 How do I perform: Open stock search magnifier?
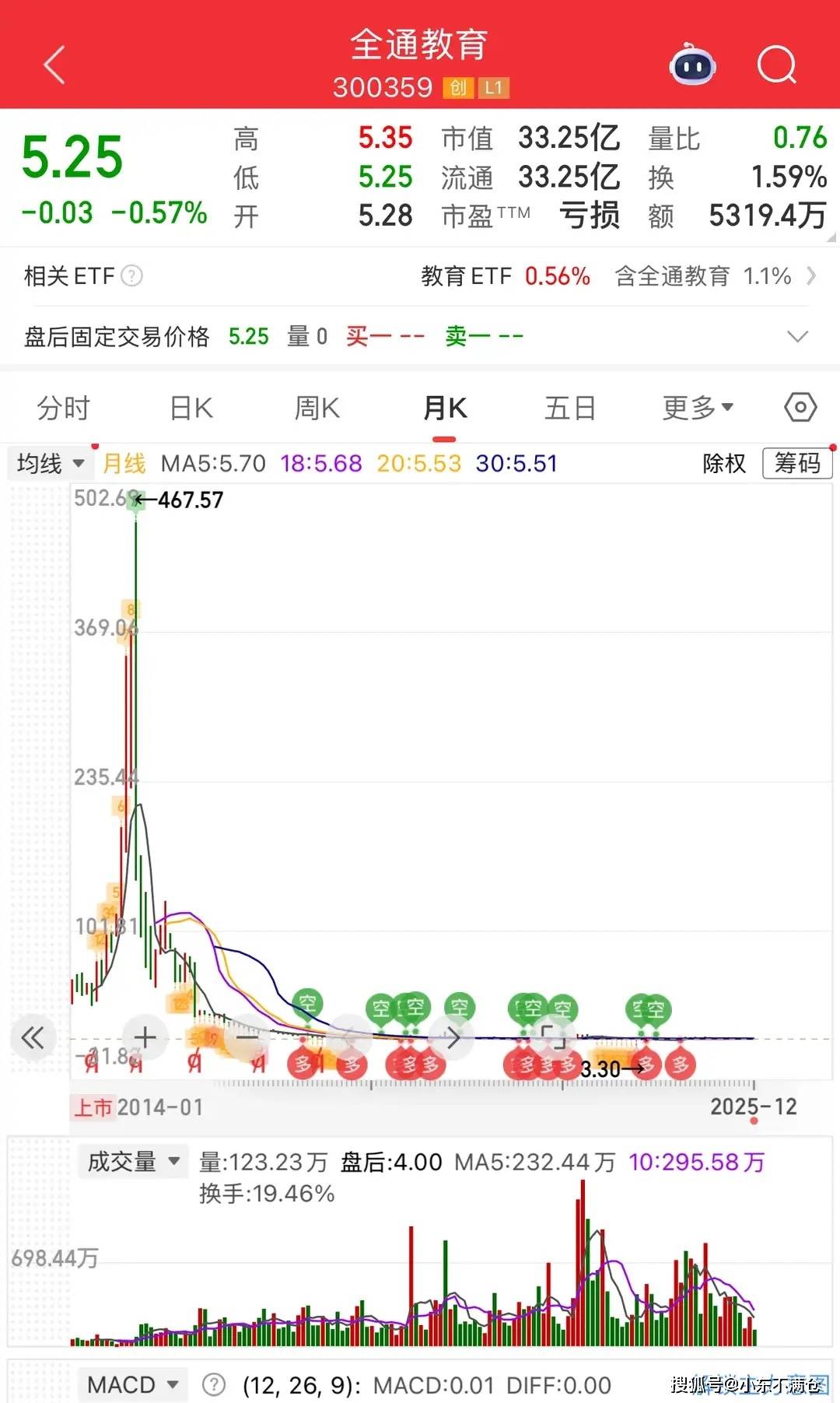(776, 65)
